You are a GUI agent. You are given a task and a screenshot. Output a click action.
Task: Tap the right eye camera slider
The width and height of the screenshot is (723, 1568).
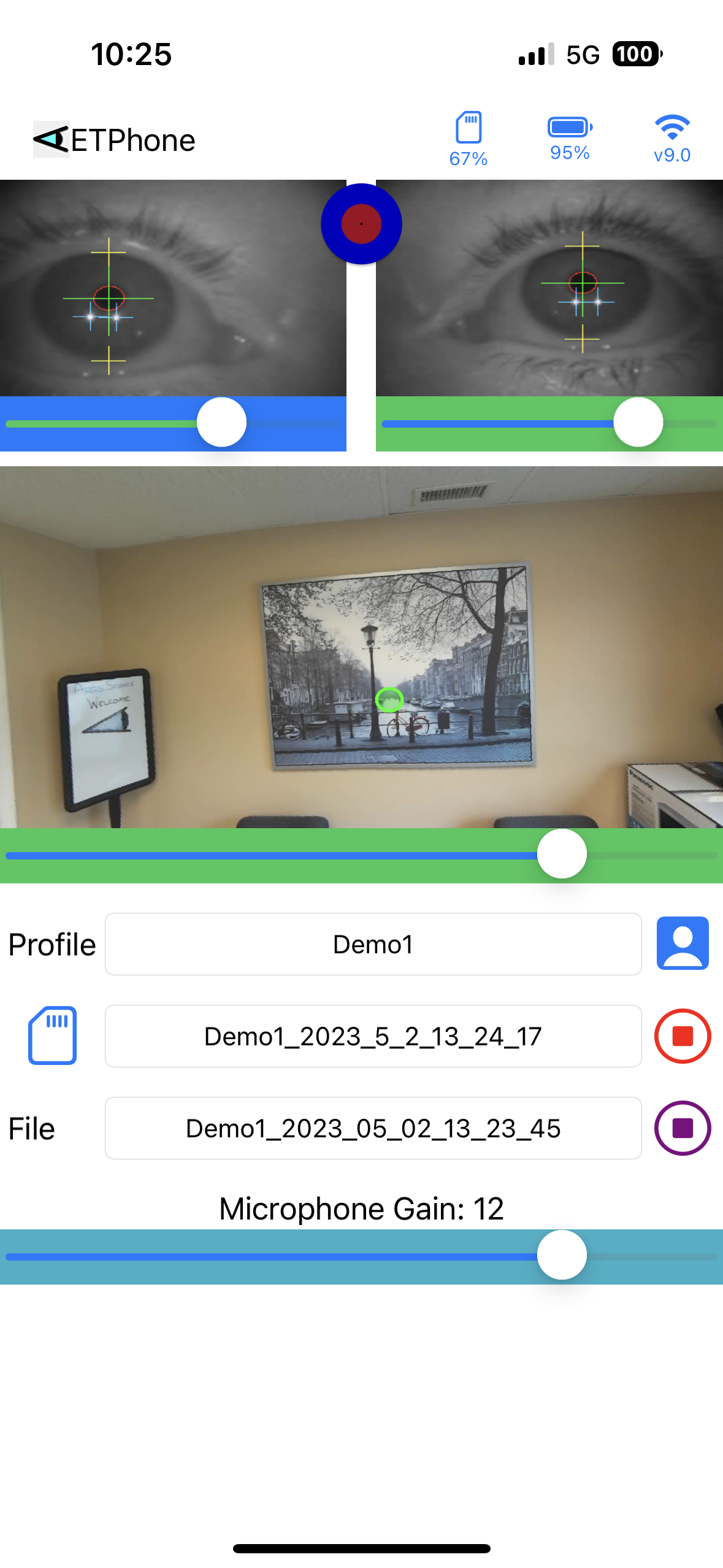click(x=549, y=423)
